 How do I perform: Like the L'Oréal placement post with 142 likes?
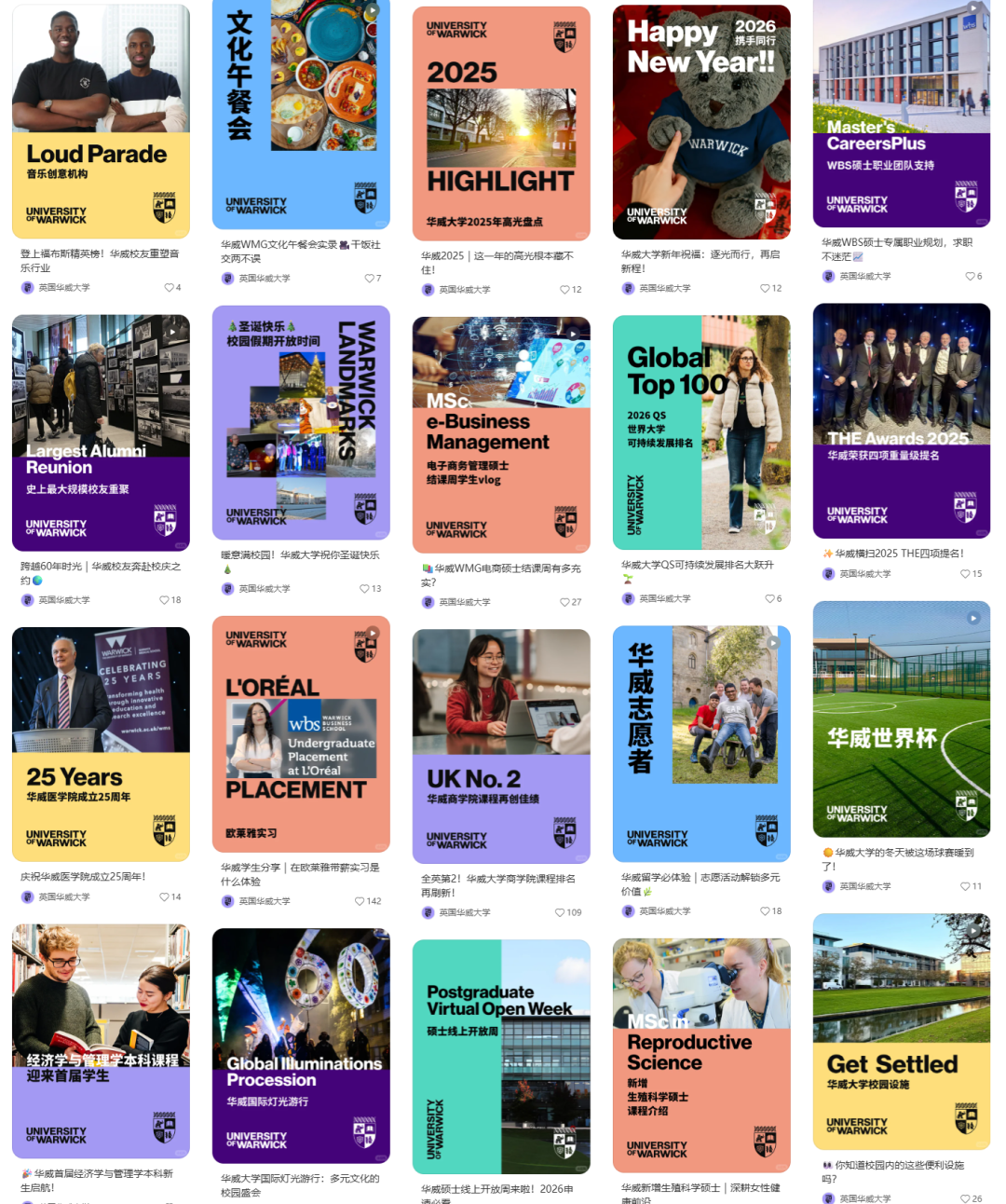point(360,901)
